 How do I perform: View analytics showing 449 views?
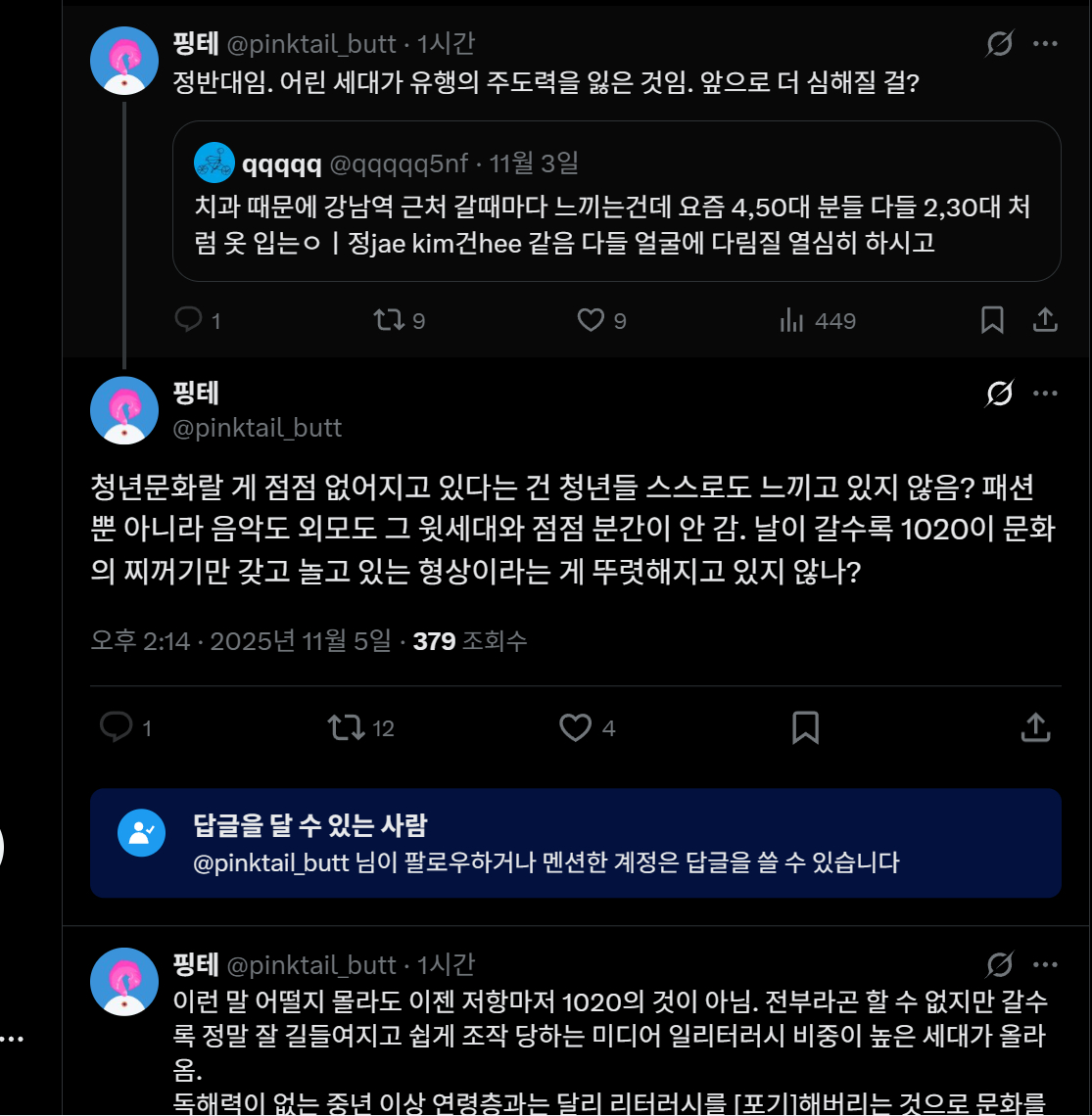[x=791, y=320]
